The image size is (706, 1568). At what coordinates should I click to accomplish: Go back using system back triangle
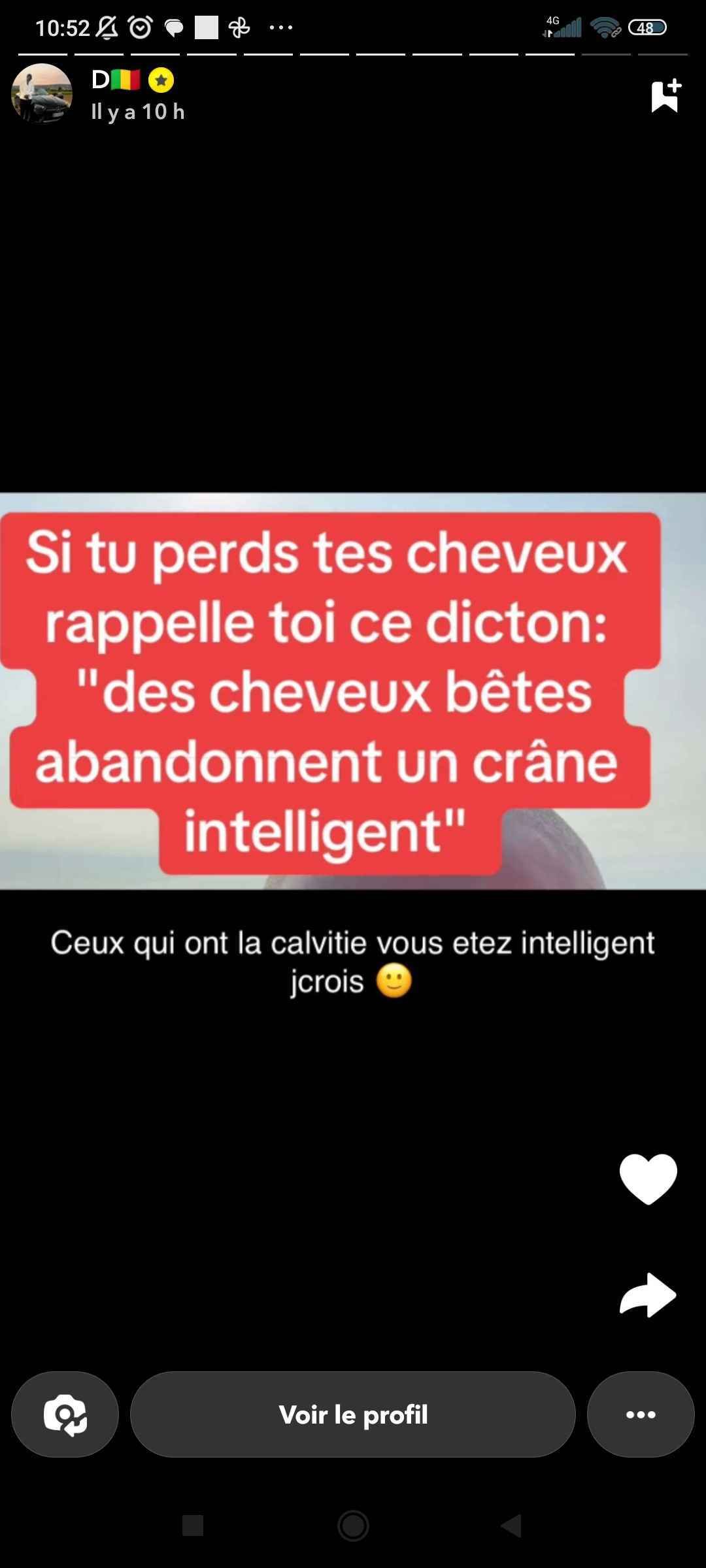coord(511,1526)
